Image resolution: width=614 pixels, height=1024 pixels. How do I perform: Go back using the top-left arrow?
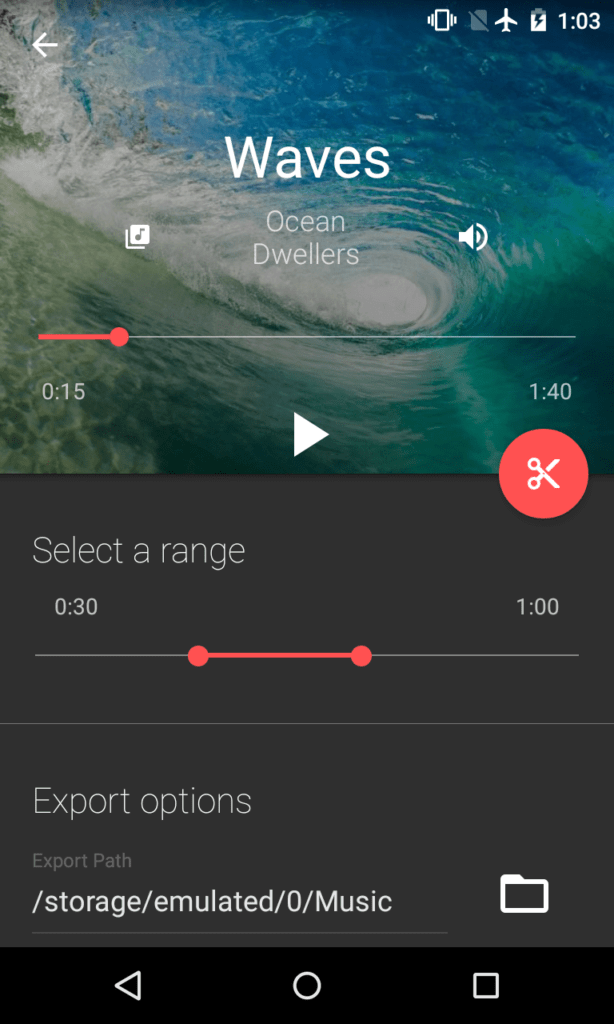coord(45,45)
